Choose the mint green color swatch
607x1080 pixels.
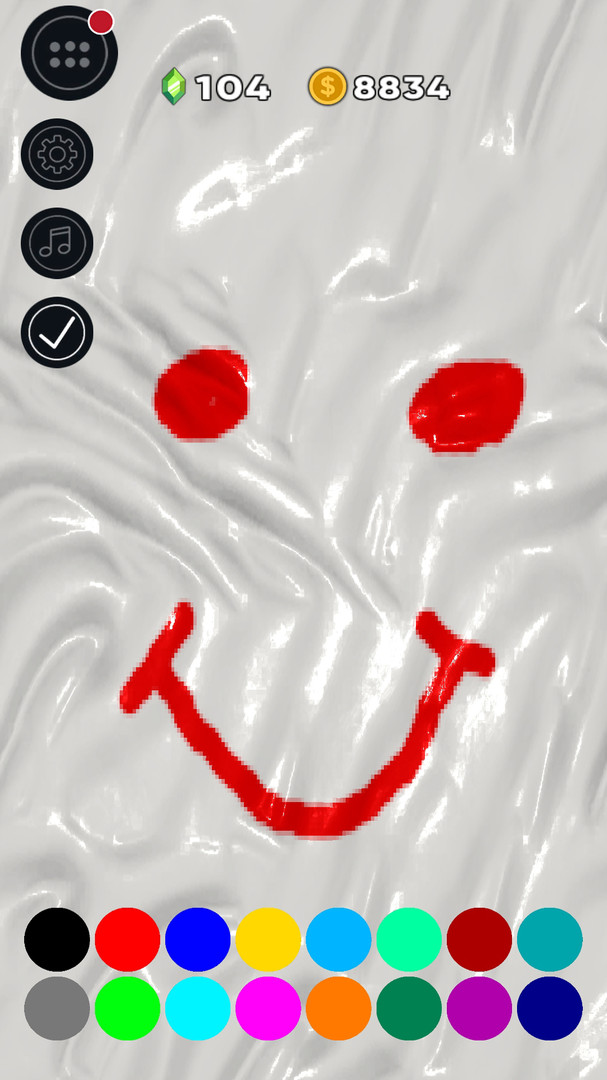(x=409, y=939)
